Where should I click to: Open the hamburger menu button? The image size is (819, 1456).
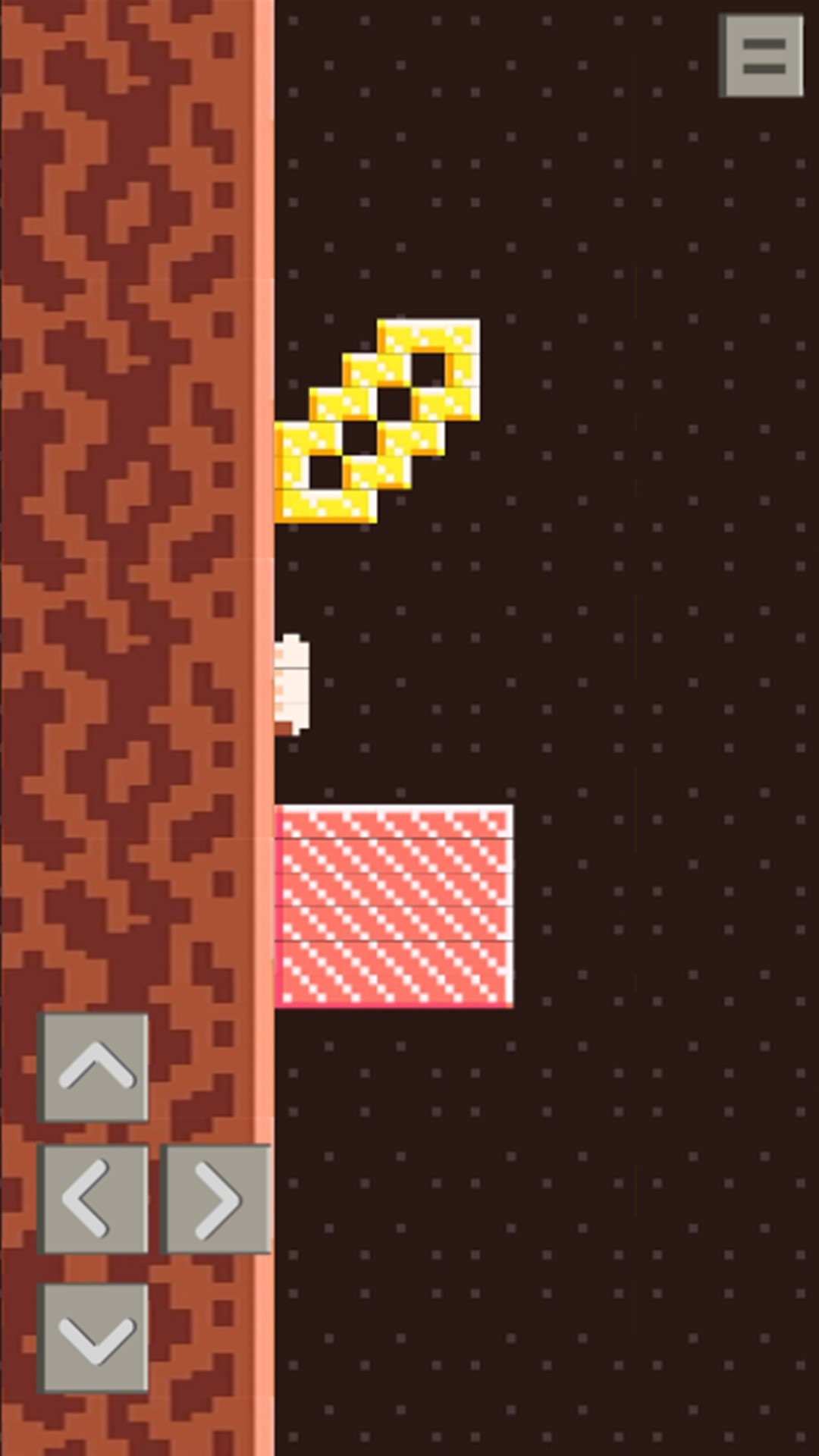coord(761,56)
